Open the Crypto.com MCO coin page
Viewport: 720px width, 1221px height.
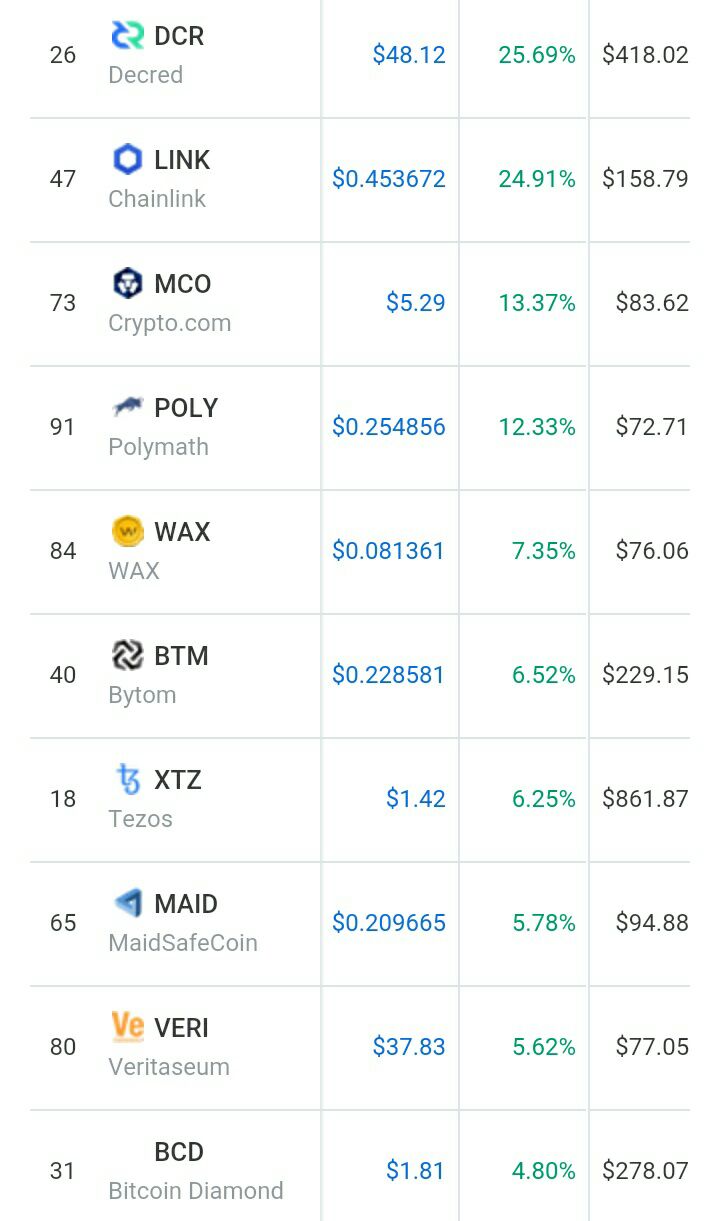pyautogui.click(x=182, y=284)
